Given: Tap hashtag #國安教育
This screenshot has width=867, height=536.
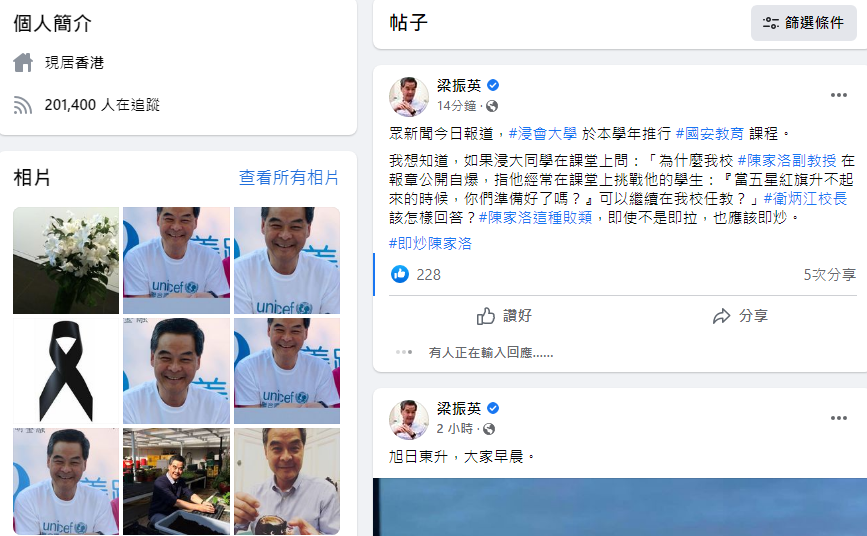Looking at the screenshot, I should coord(709,132).
